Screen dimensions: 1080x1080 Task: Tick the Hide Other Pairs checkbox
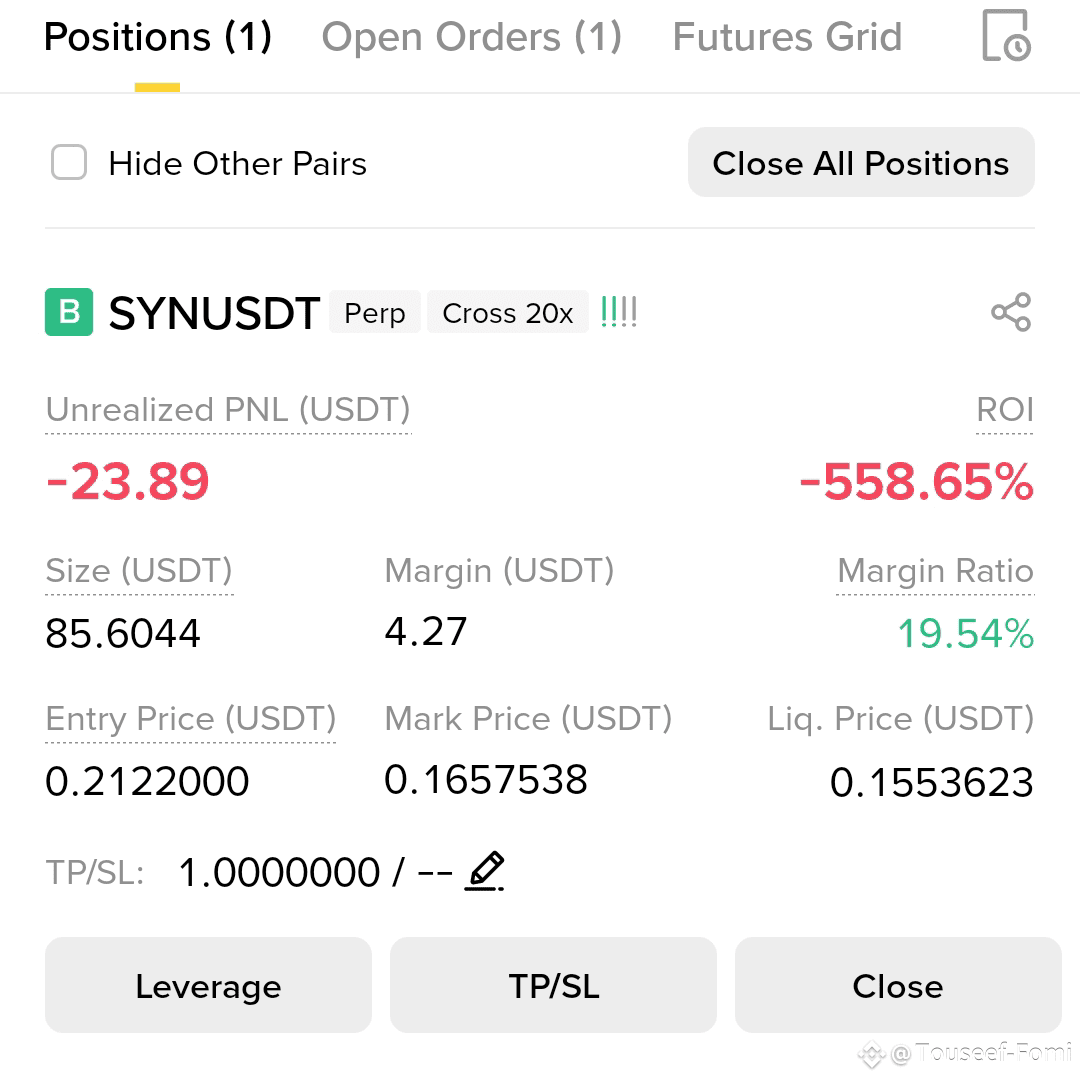pyautogui.click(x=69, y=163)
